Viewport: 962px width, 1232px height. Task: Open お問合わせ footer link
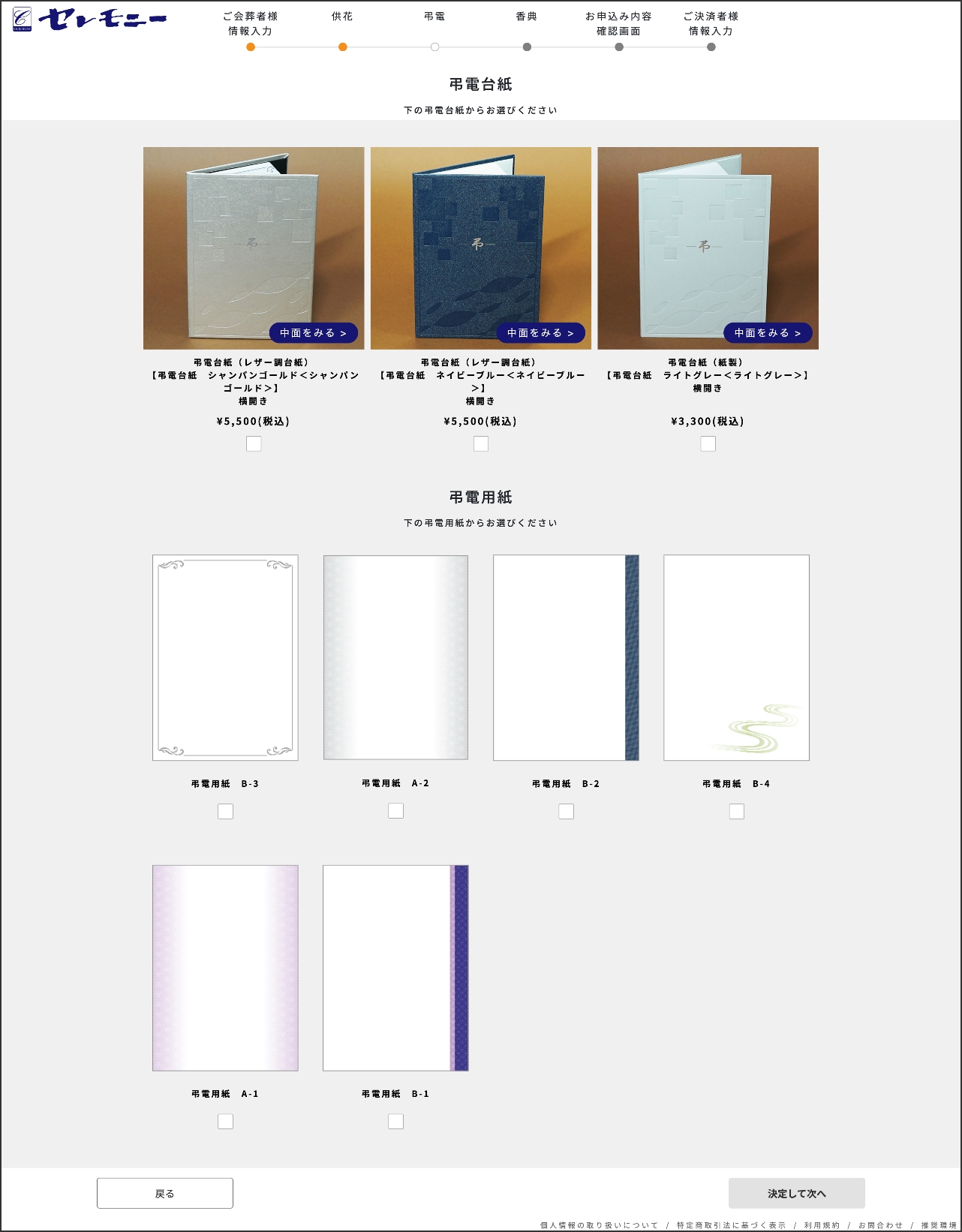tap(880, 1225)
